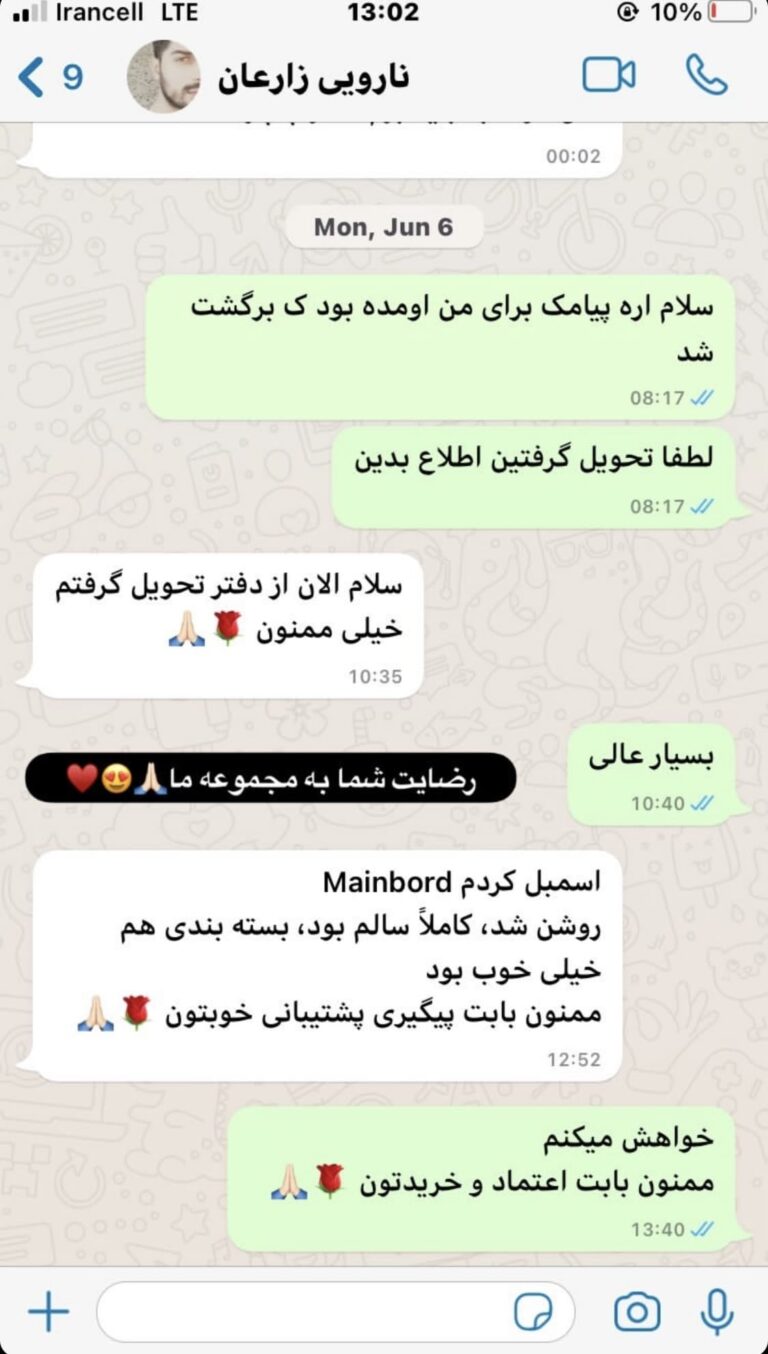Image resolution: width=768 pixels, height=1354 pixels.
Task: Open the attachment plus menu
Action: pyautogui.click(x=48, y=1312)
